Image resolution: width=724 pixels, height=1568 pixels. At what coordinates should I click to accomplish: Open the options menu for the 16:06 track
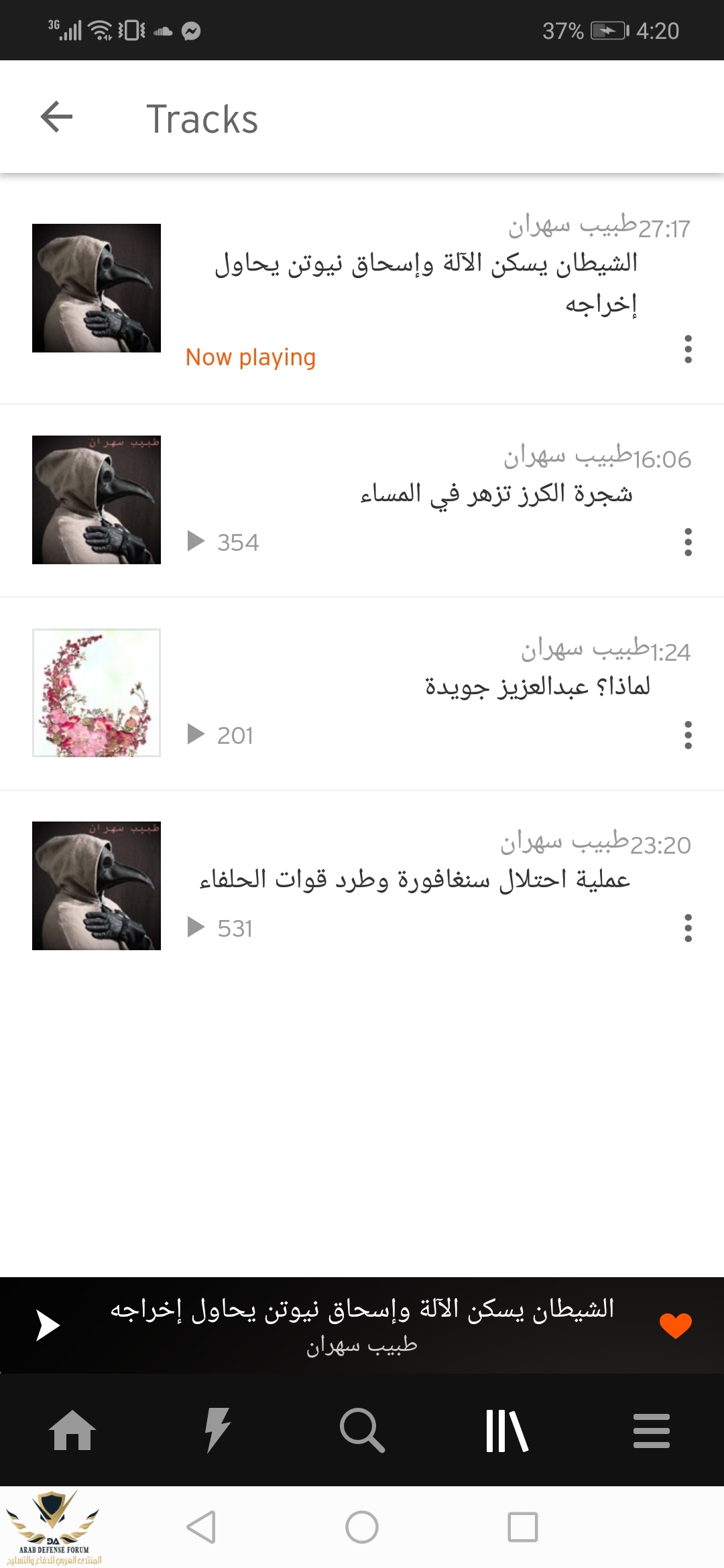click(688, 542)
